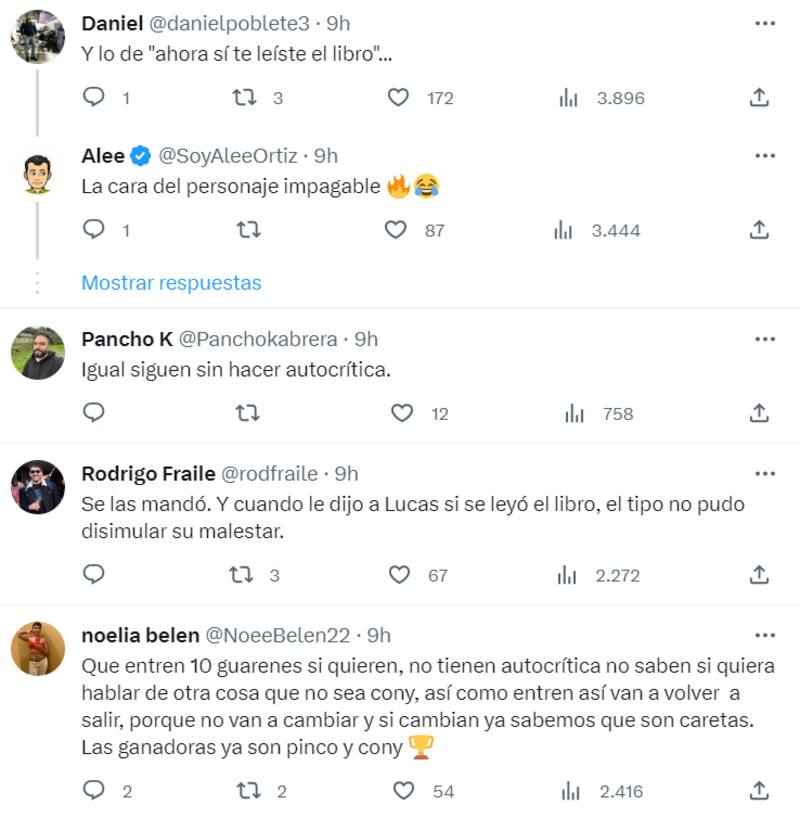Click the retweet icon on Daniel's tweet
The height and width of the screenshot is (817, 800).
244,97
